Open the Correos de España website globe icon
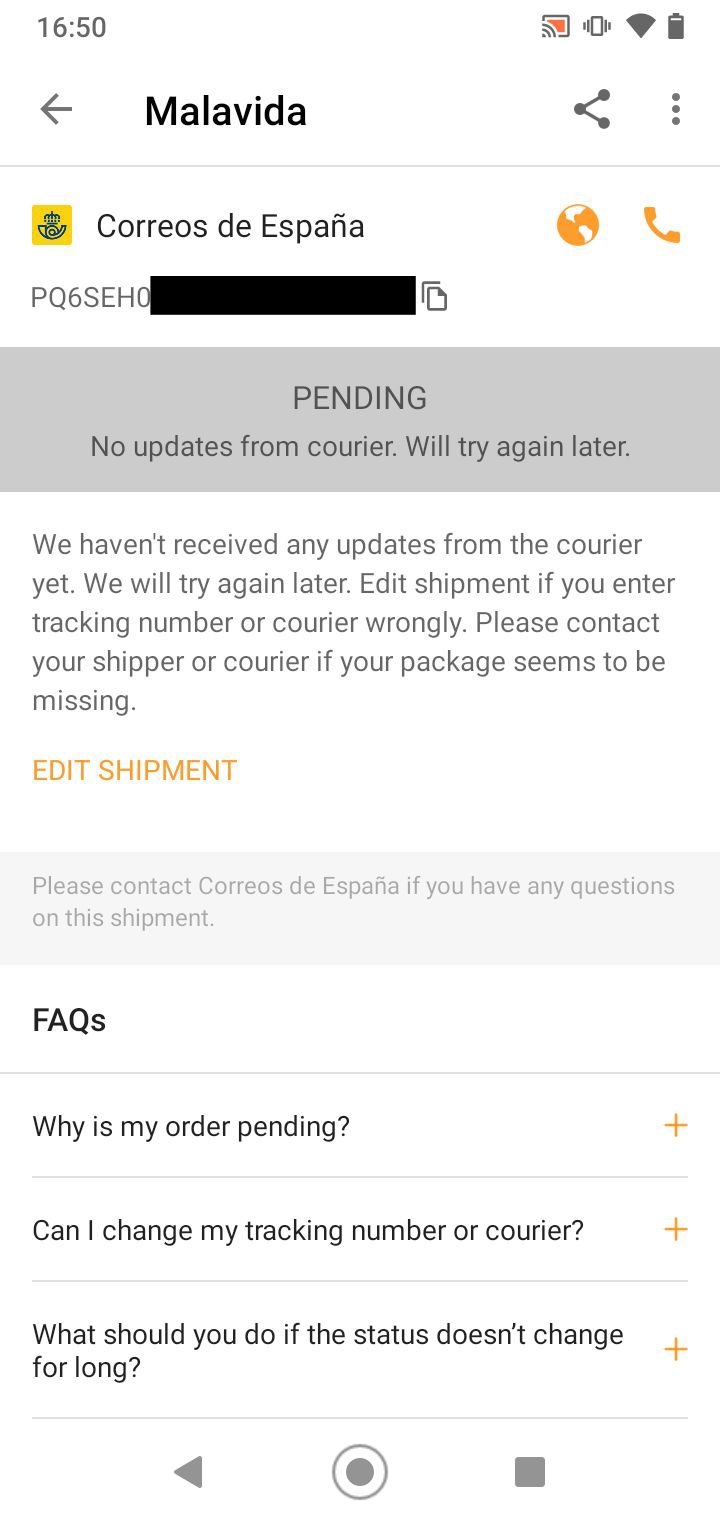720x1520 pixels. (578, 226)
